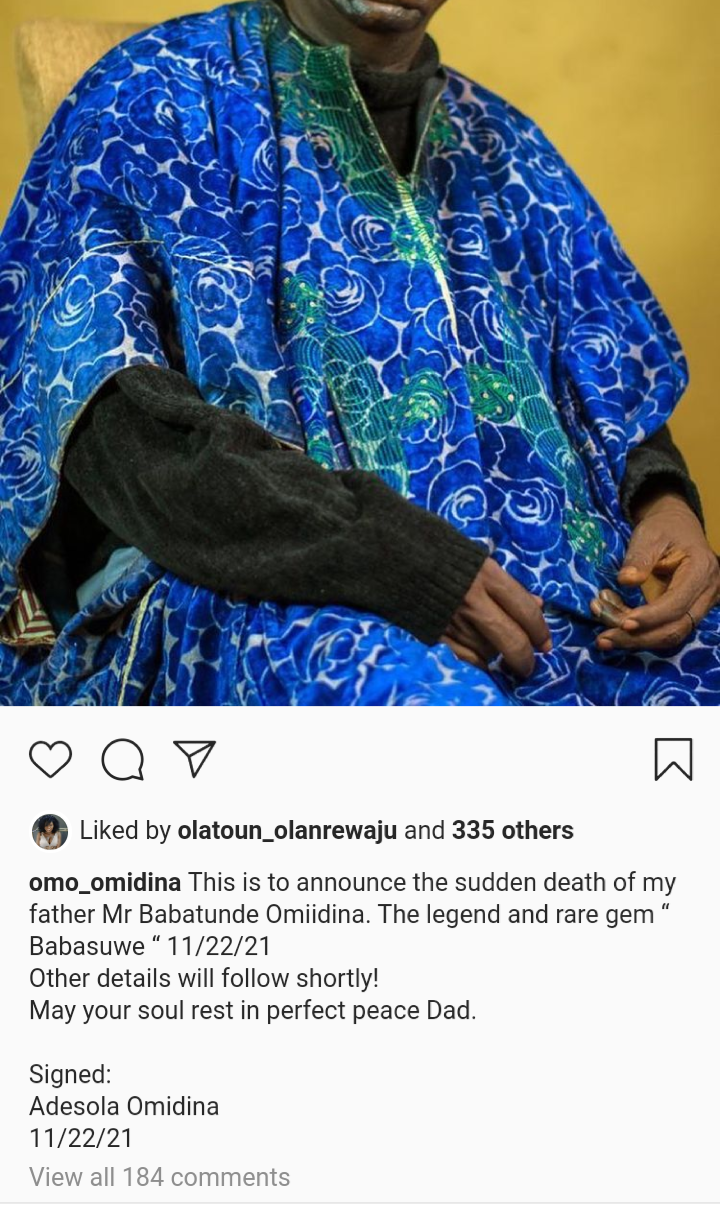The height and width of the screenshot is (1205, 720).
Task: Bookmark this post
Action: (x=673, y=759)
